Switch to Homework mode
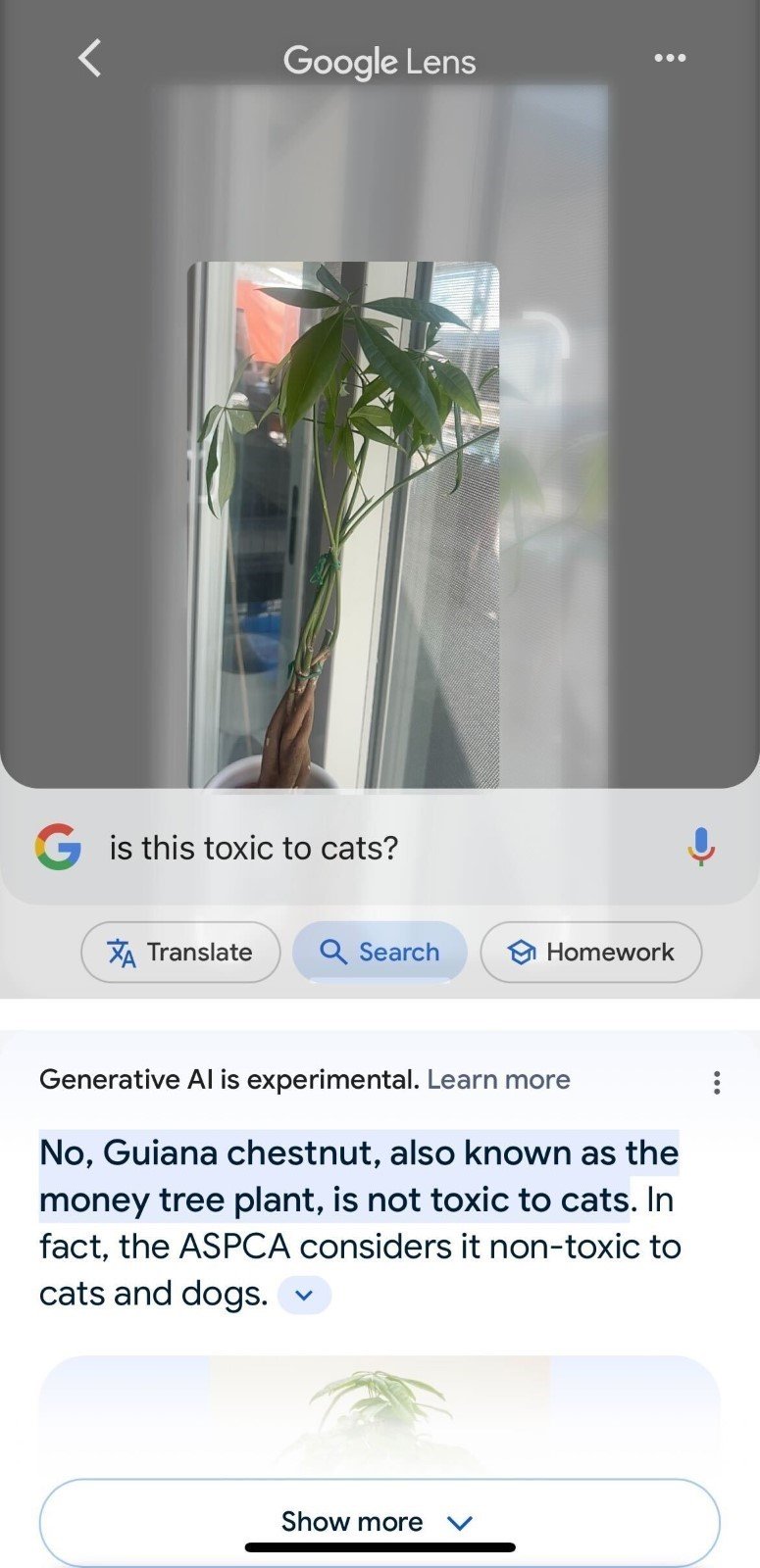This screenshot has width=760, height=1568. [x=590, y=952]
